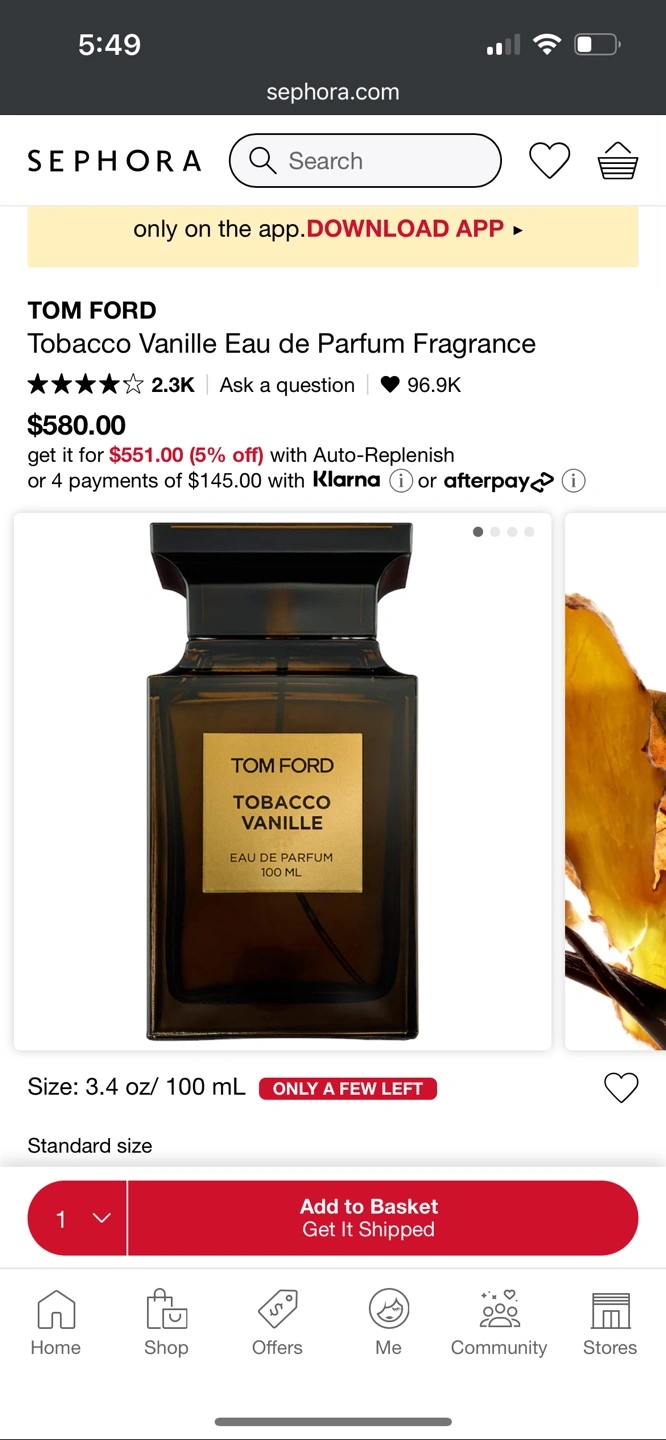Add product to loves with heart beside size
666x1440 pixels.
pos(621,1088)
